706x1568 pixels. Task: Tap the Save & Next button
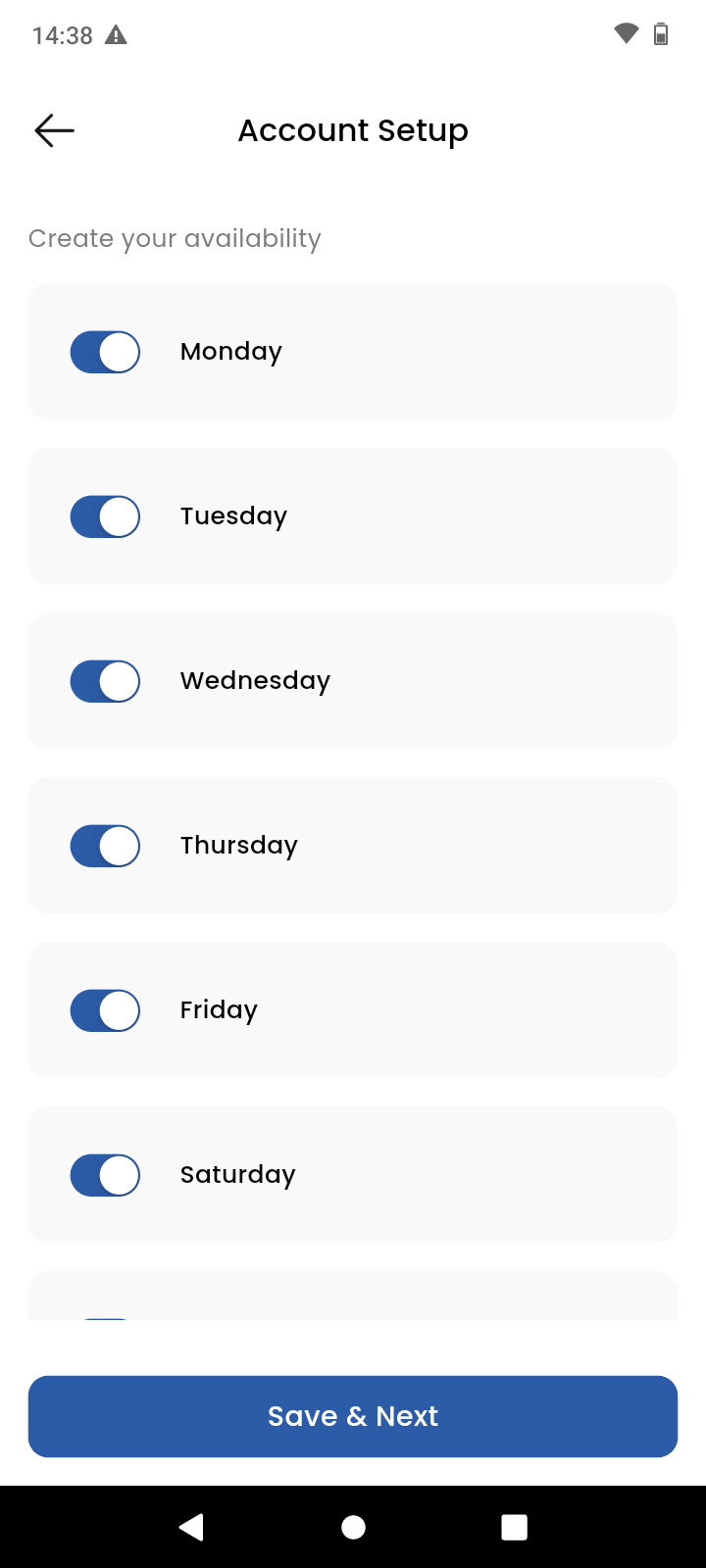click(353, 1416)
